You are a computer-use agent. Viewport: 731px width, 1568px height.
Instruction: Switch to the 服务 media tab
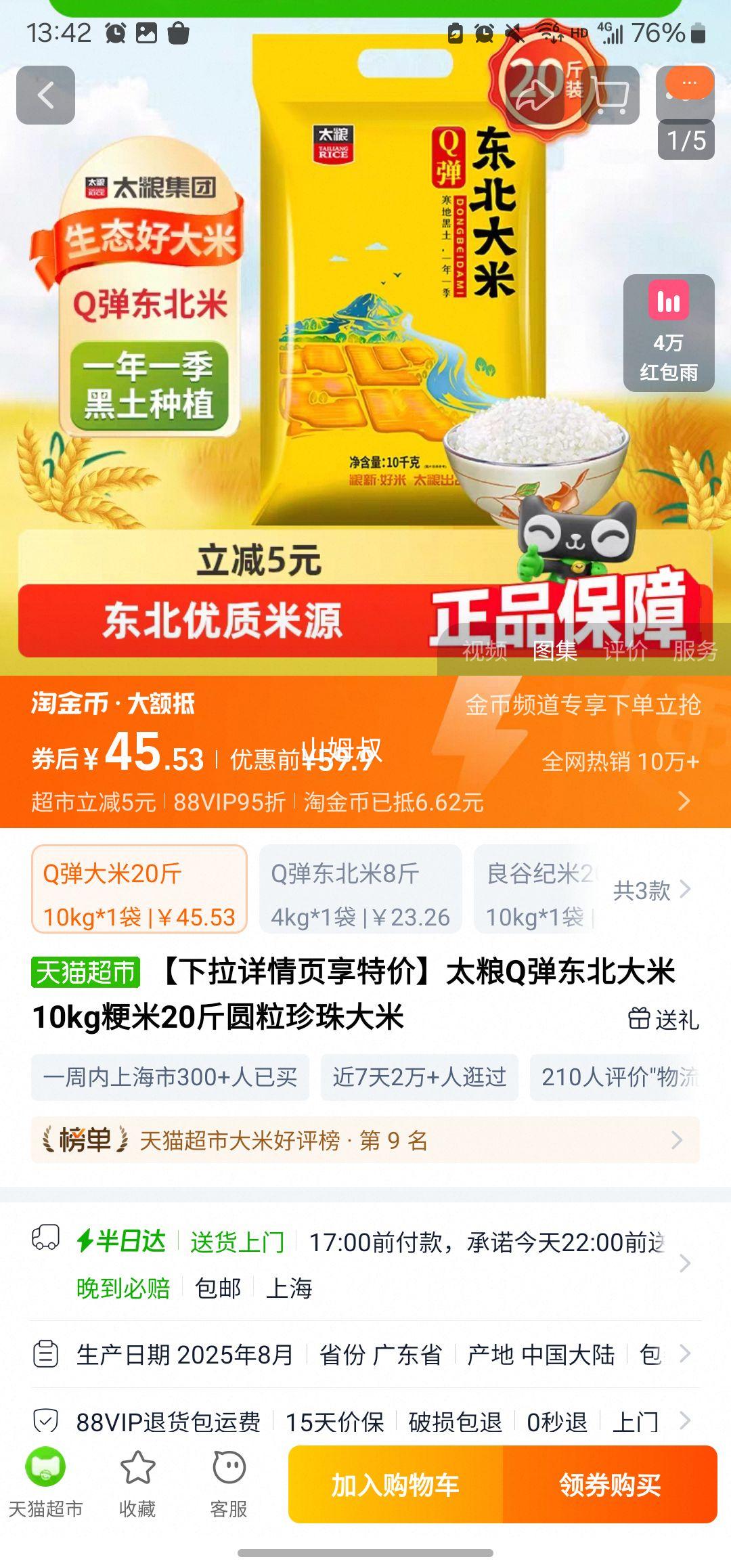[x=694, y=651]
